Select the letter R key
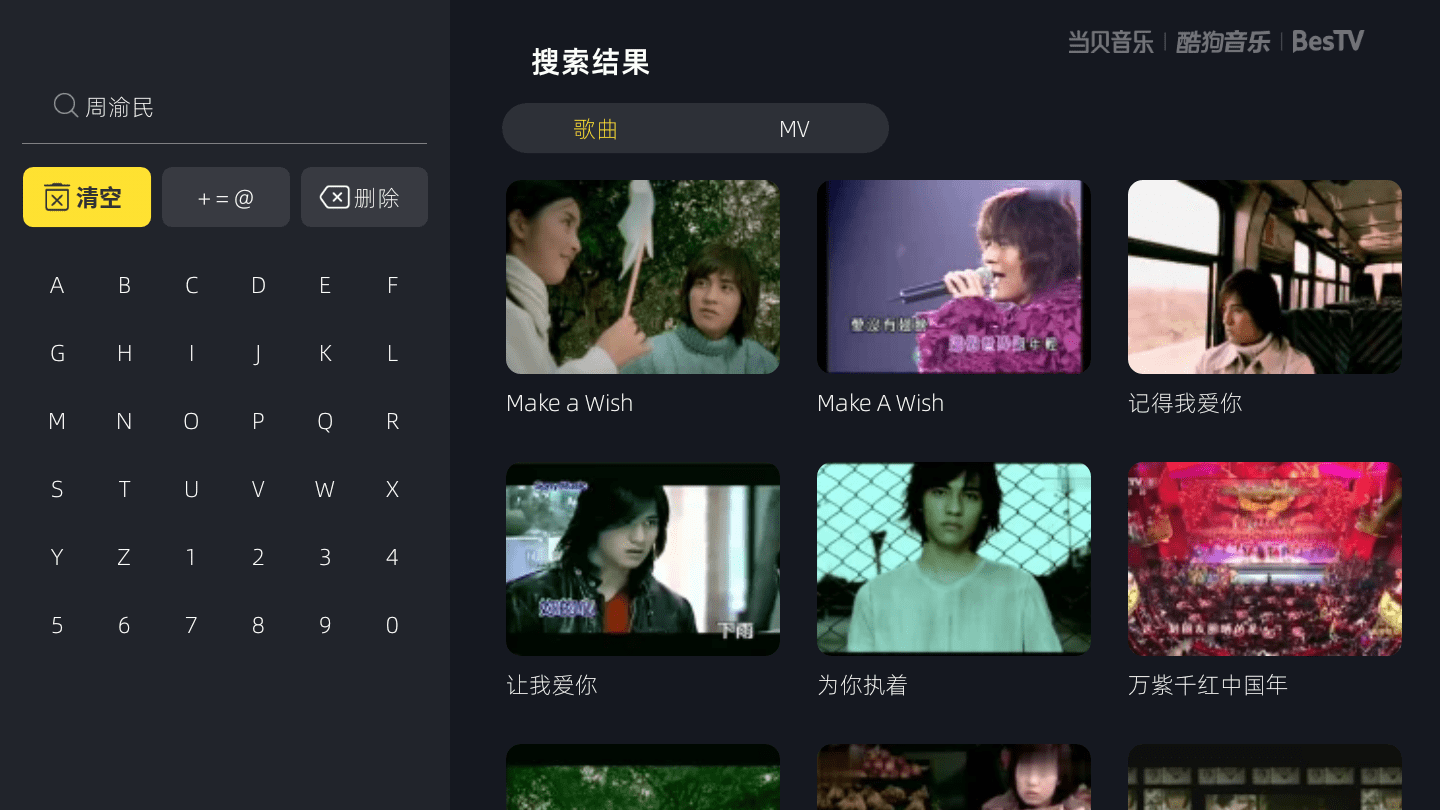1440x810 pixels. [x=392, y=422]
